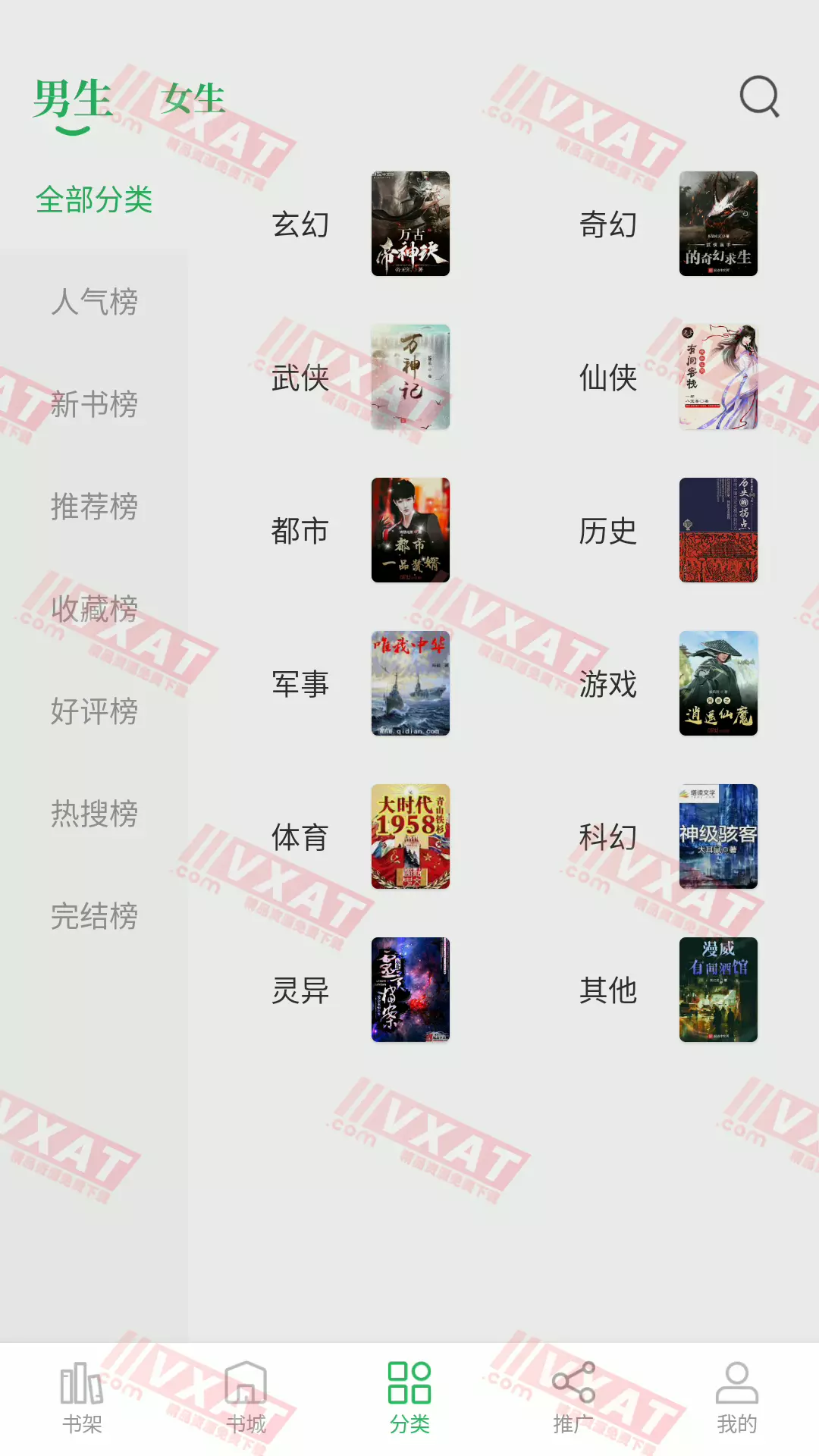View the 完结榜 ranking

(x=94, y=916)
